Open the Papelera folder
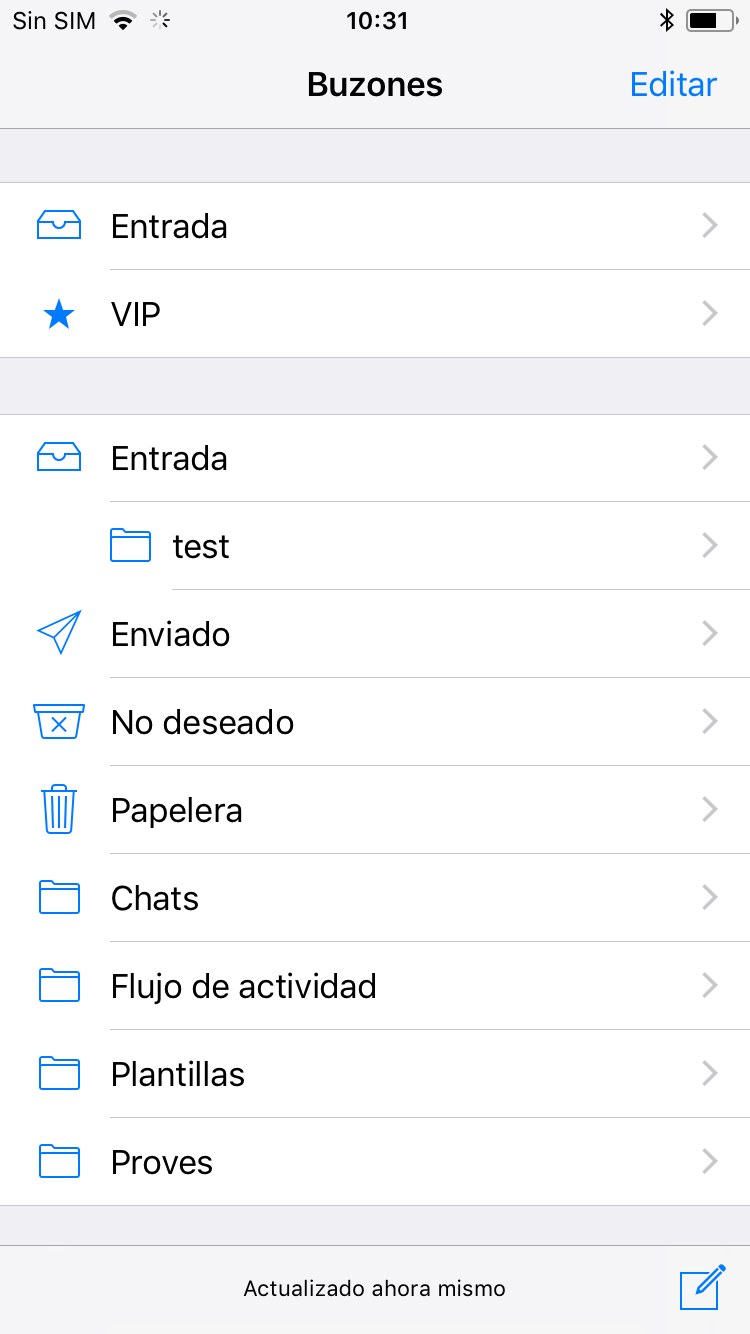The image size is (750, 1334). 375,810
